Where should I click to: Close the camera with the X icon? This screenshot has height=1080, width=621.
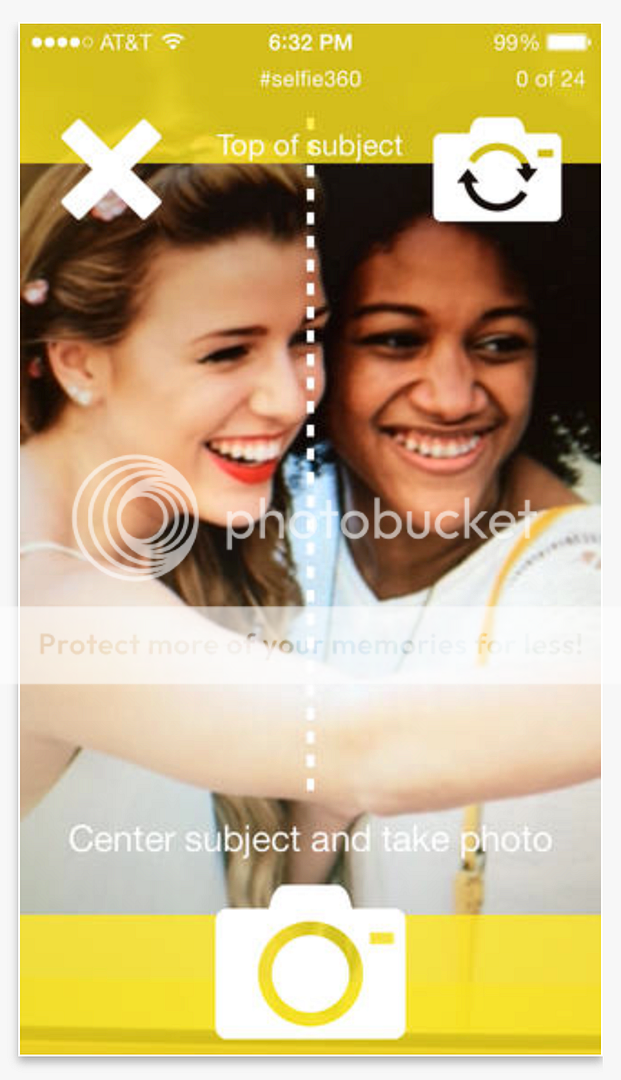pos(110,170)
